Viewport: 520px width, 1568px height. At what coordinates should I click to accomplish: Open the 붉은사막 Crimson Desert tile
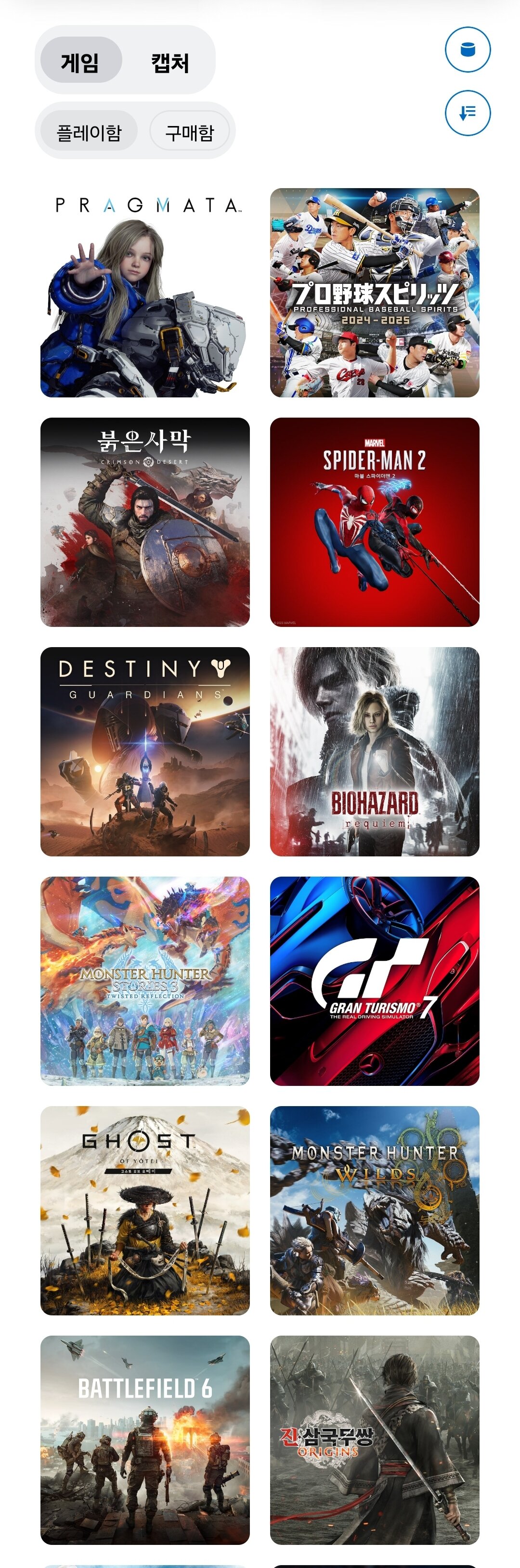pos(145,522)
